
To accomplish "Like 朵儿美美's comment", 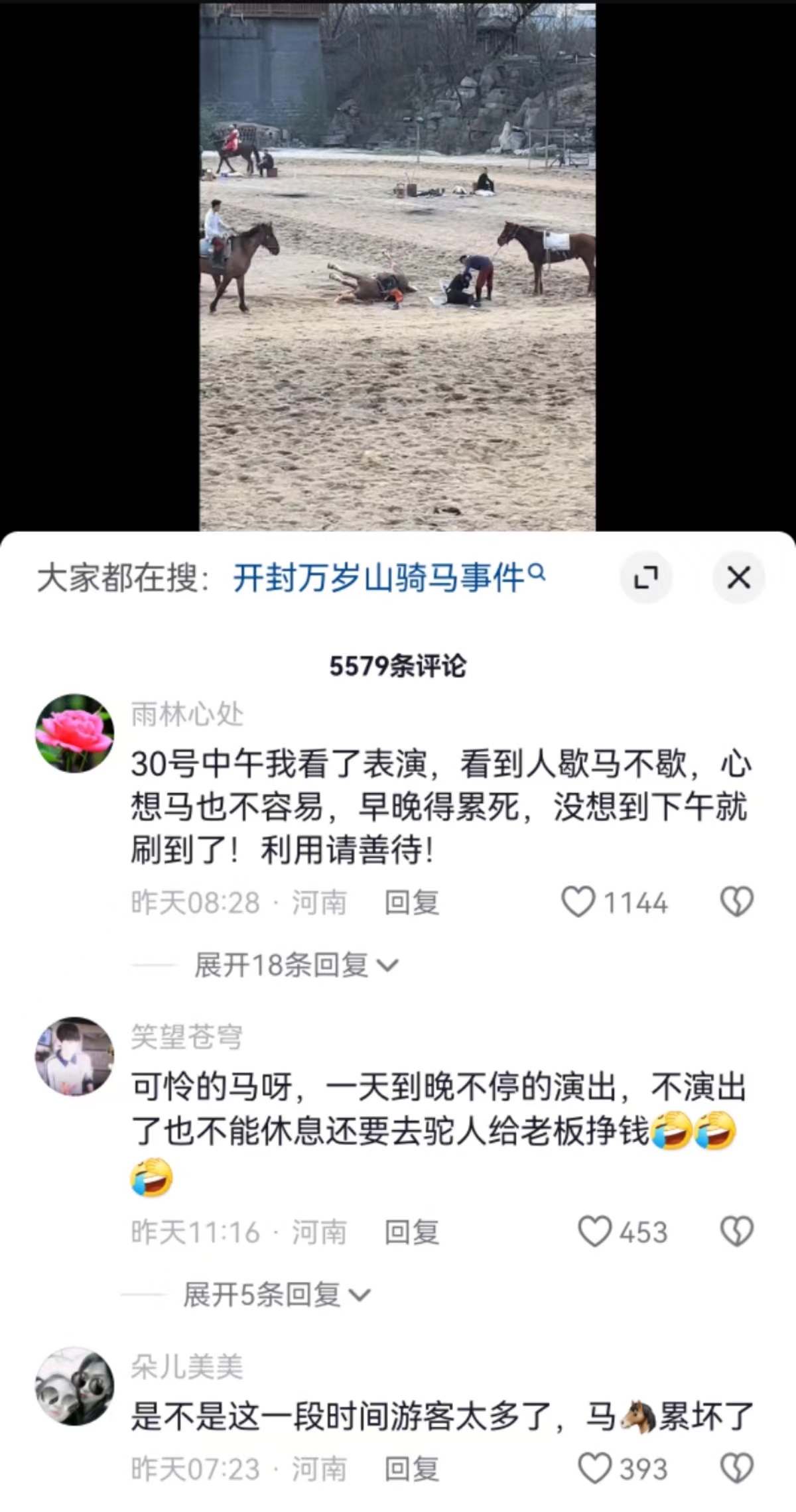I will click(594, 1468).
